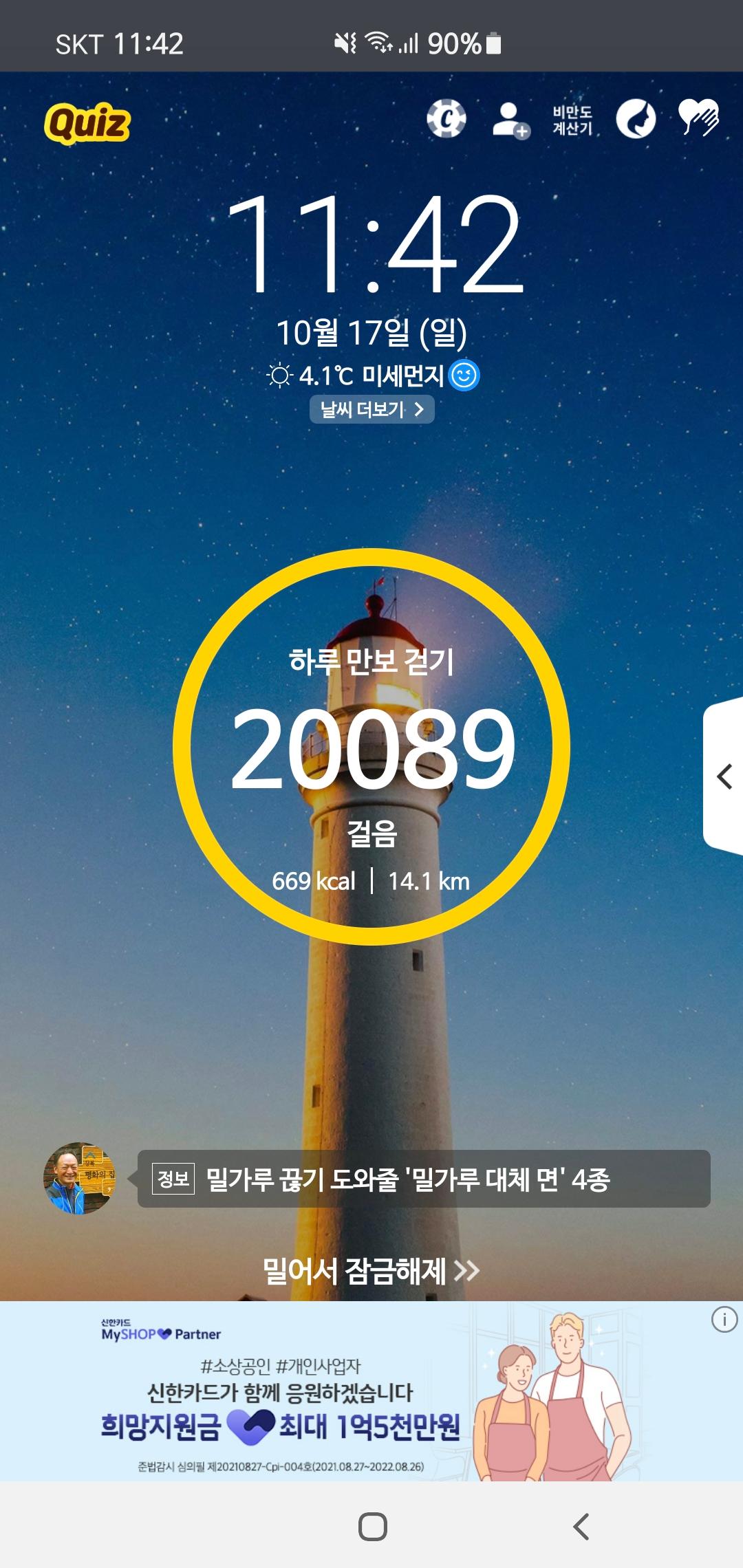Tap 밀어서 잠금해제 to unlock
This screenshot has width=743, height=1568.
[x=371, y=1271]
